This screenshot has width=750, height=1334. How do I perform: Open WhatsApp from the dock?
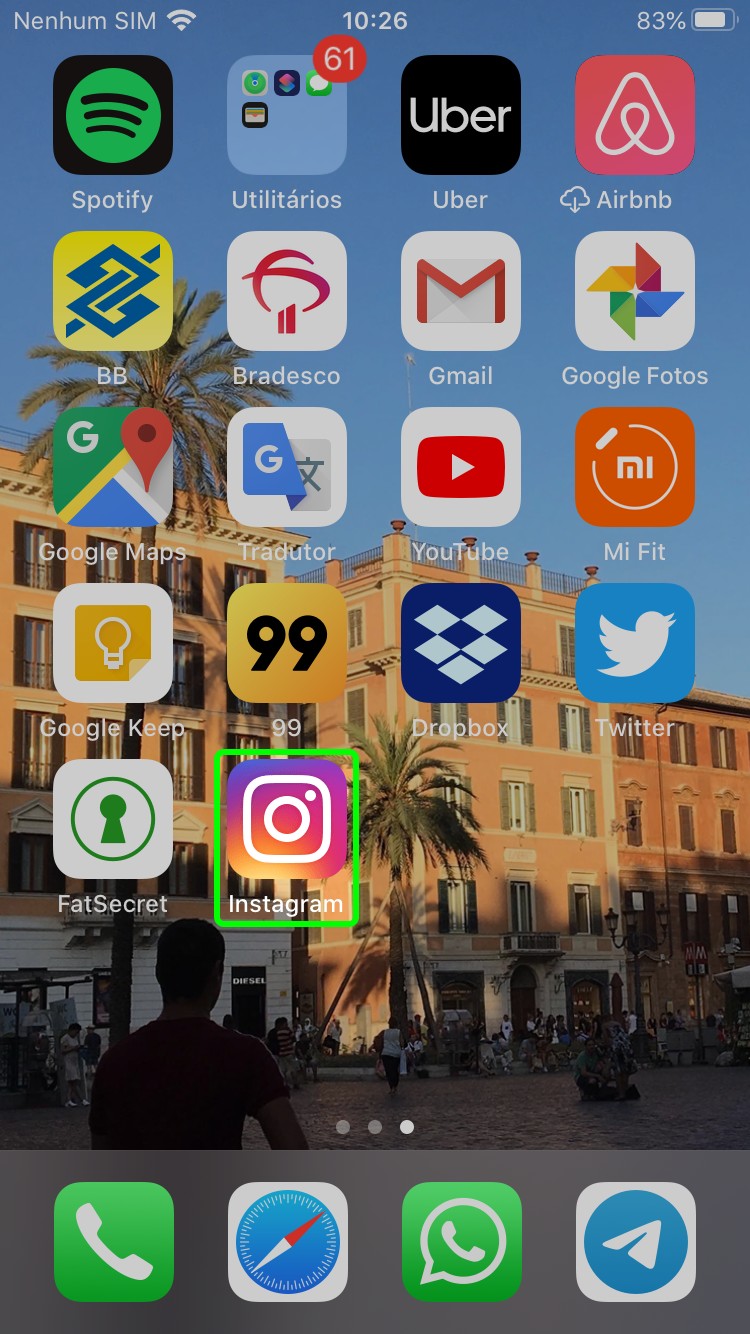[x=461, y=1242]
